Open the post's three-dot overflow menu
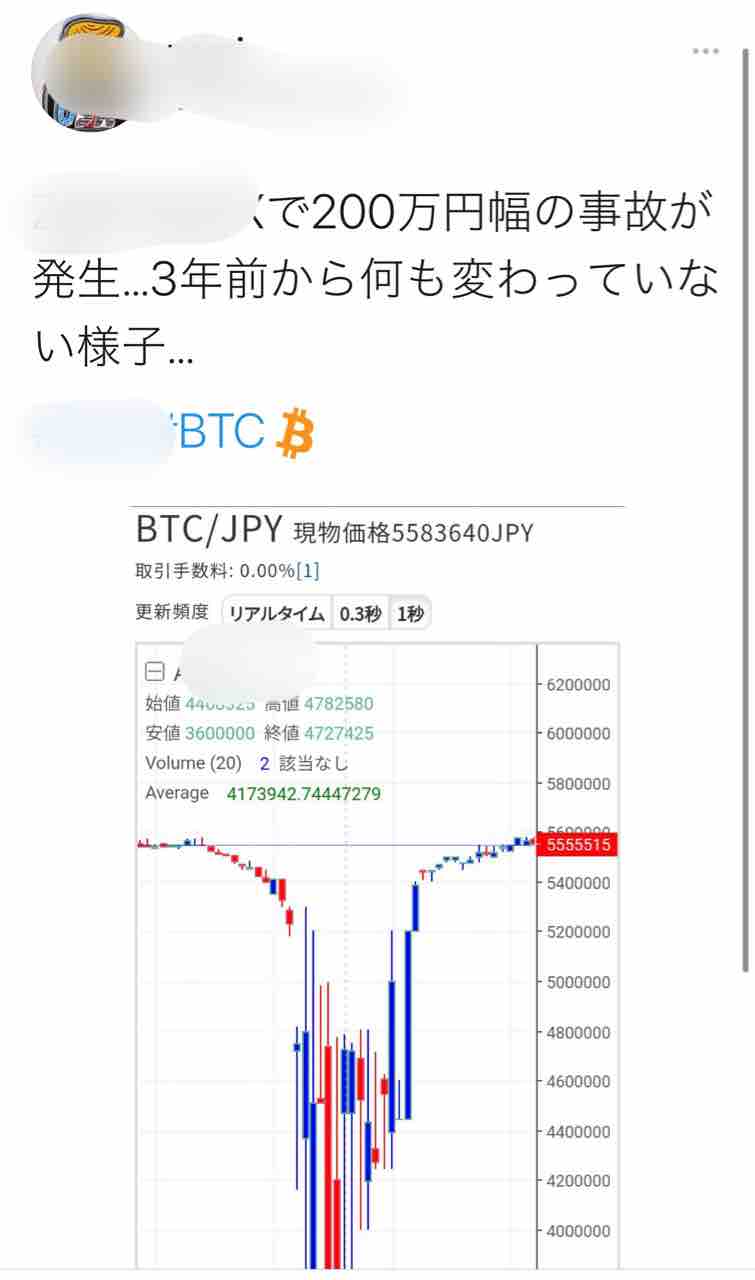755x1280 pixels. (x=706, y=51)
